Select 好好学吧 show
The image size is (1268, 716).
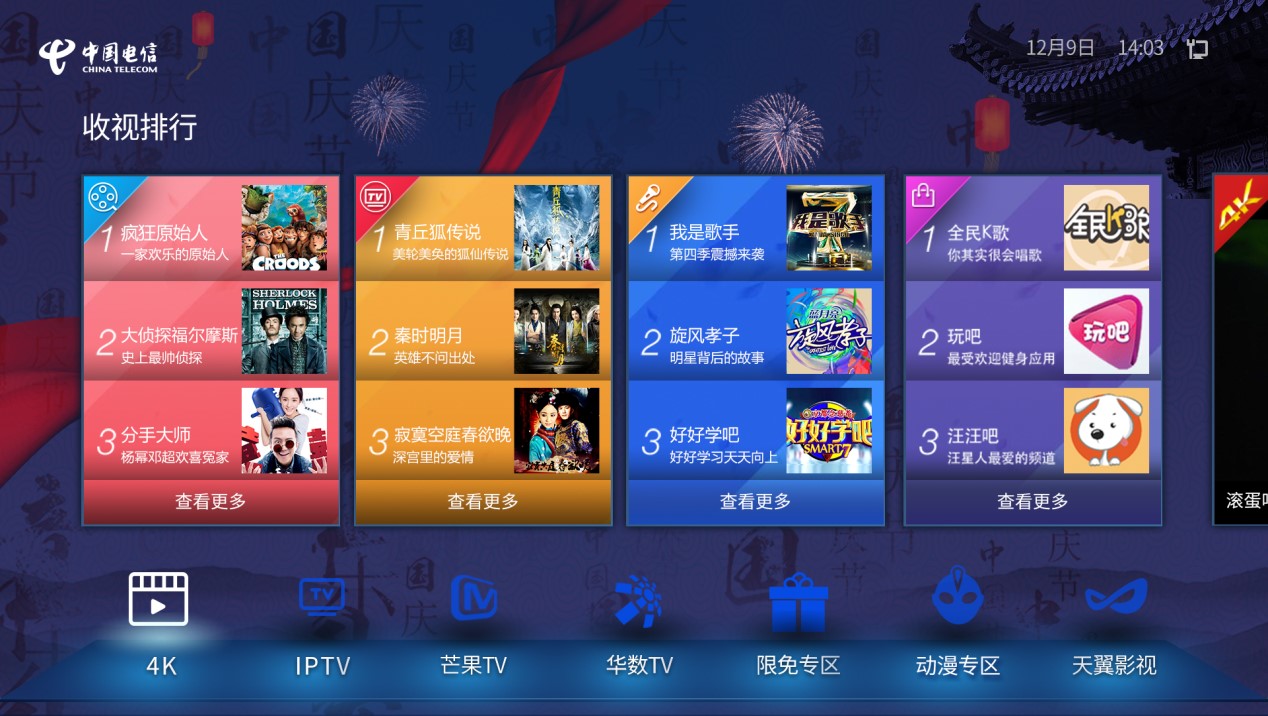click(x=755, y=431)
